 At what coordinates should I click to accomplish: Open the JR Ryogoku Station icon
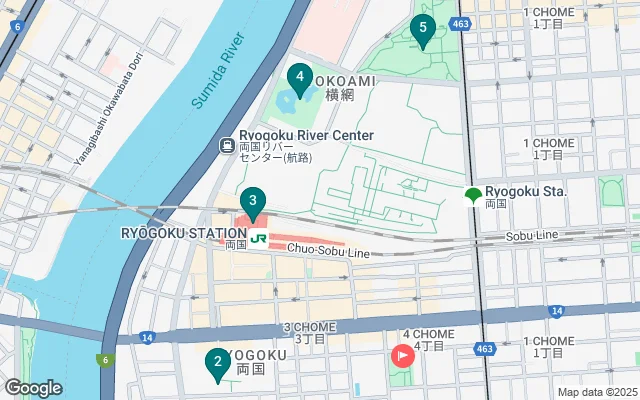[259, 239]
